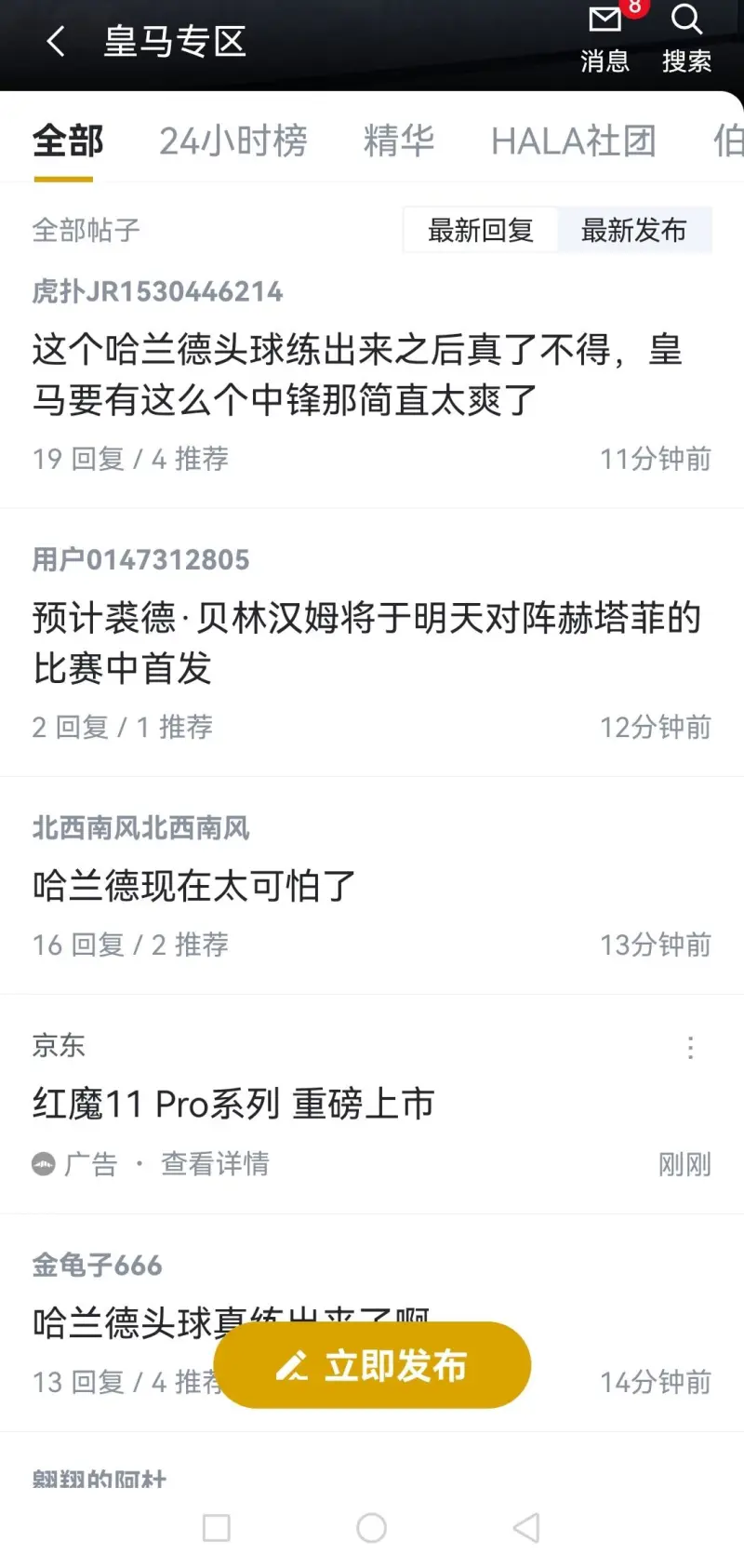
Task: Open the 消息 inbox
Action: tap(605, 39)
